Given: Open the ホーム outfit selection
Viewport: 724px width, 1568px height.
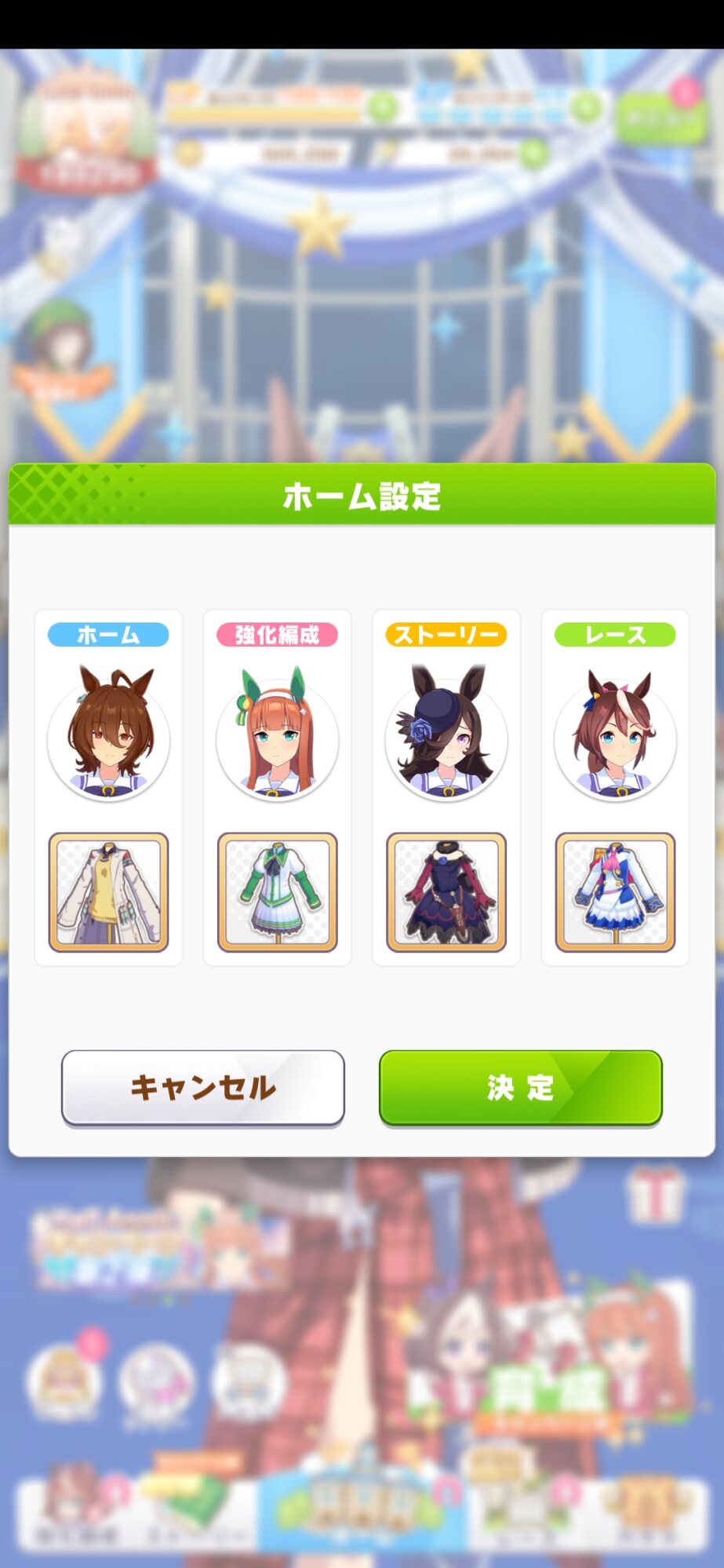Looking at the screenshot, I should tap(108, 892).
